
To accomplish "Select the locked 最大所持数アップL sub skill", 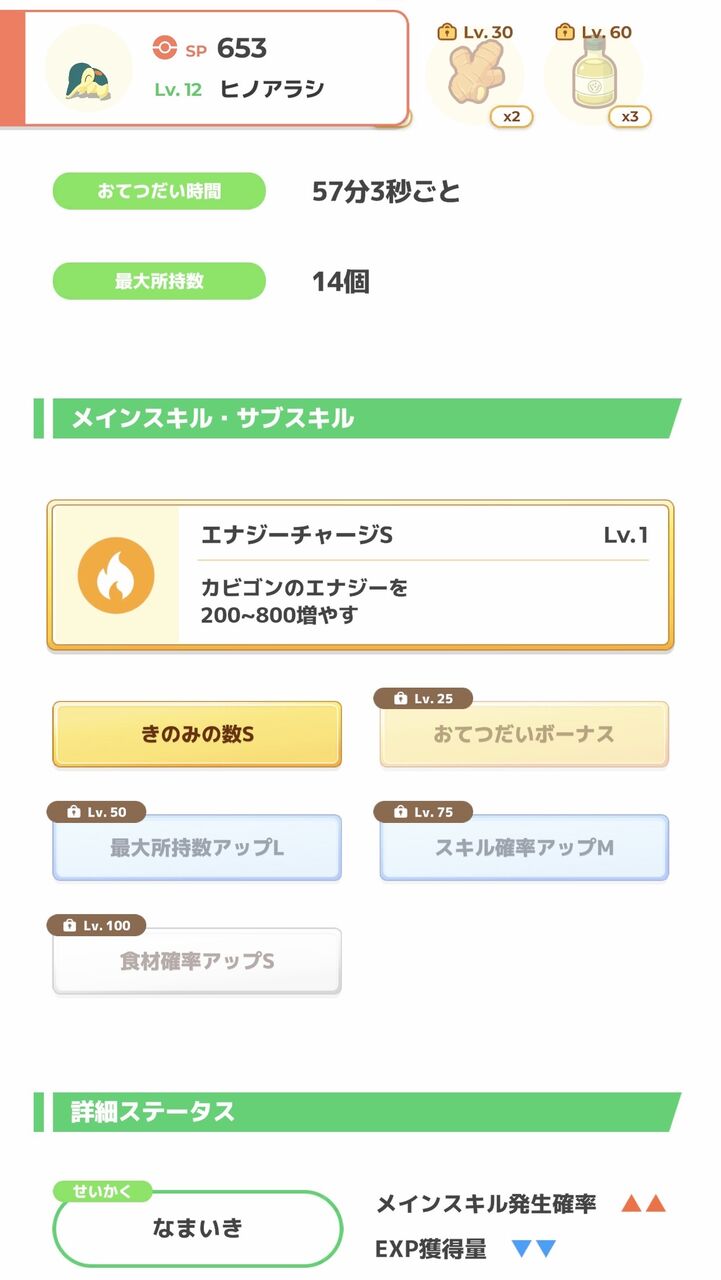I will point(197,848).
